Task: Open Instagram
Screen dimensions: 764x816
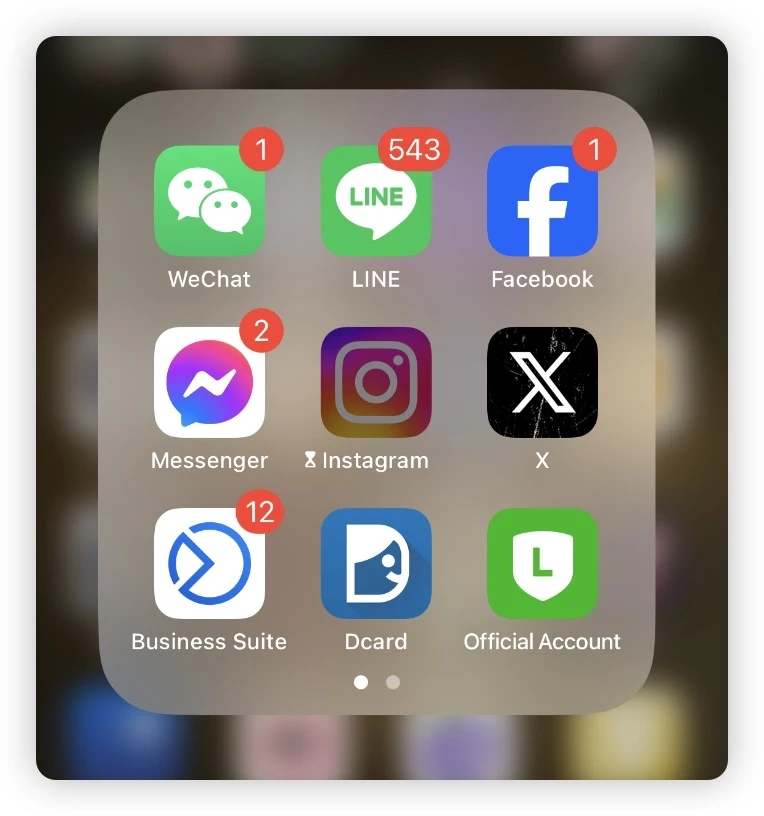Action: tap(375, 382)
